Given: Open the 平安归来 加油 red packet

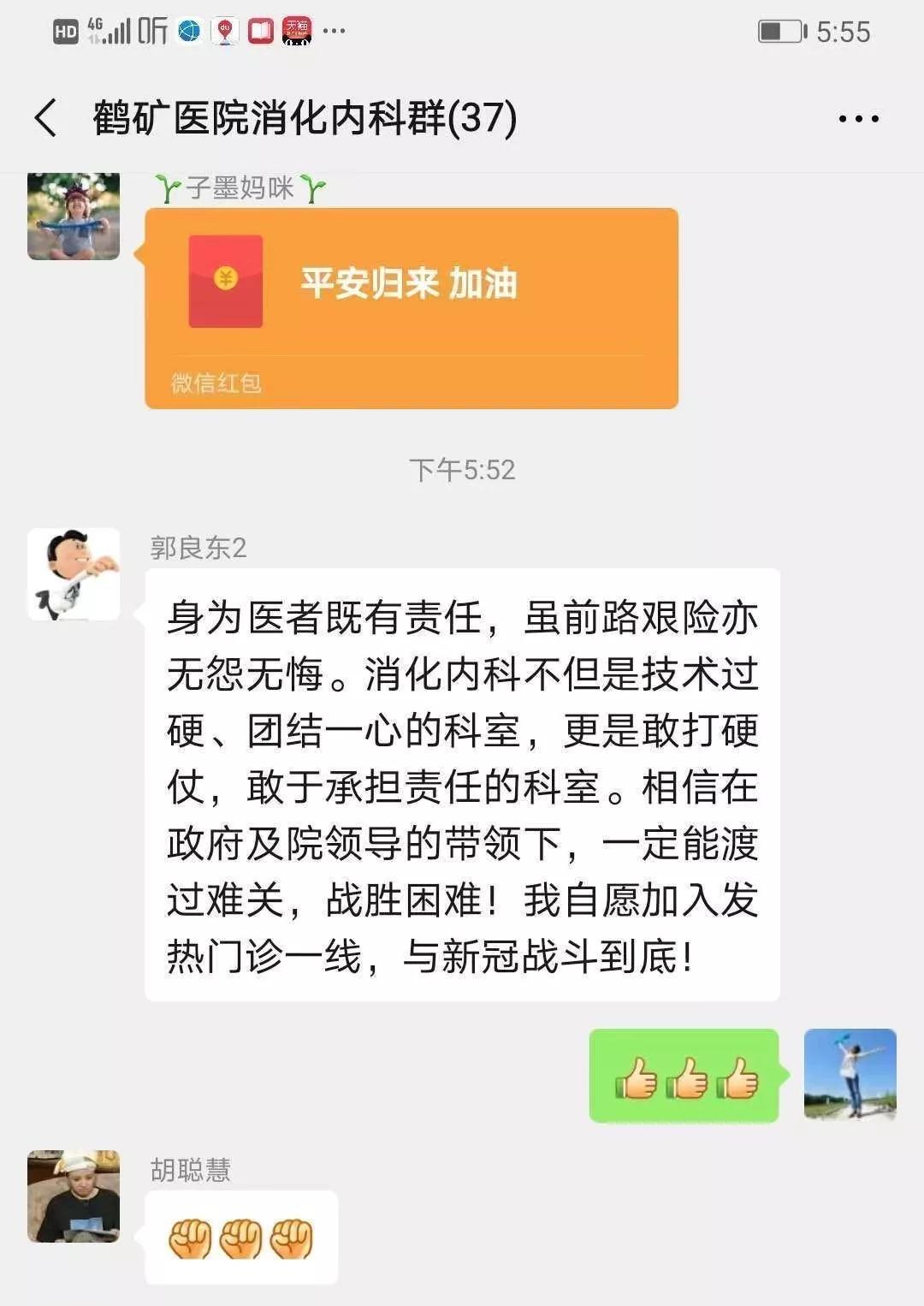Looking at the screenshot, I should (x=411, y=307).
